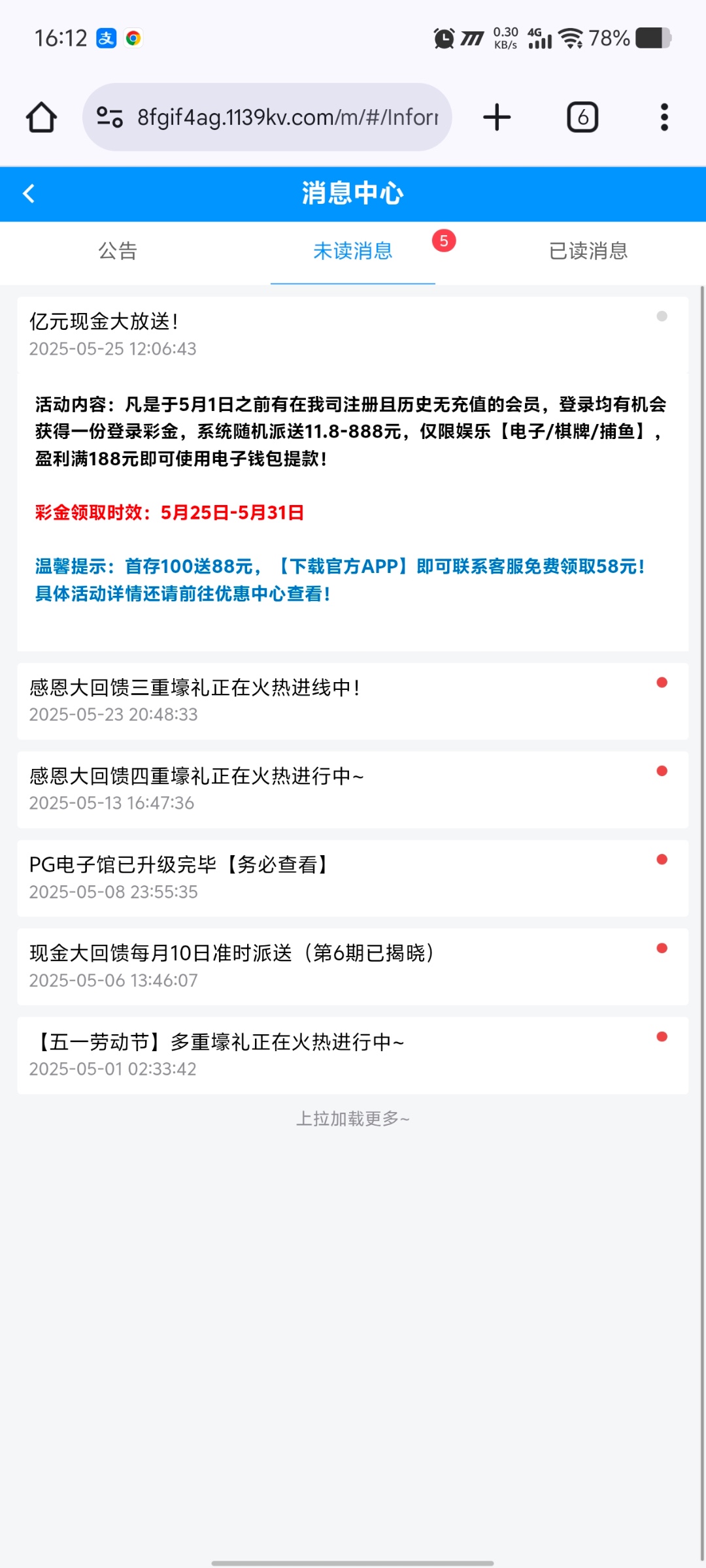Switch to the 公告 tab
The width and height of the screenshot is (706, 1568).
tap(118, 251)
